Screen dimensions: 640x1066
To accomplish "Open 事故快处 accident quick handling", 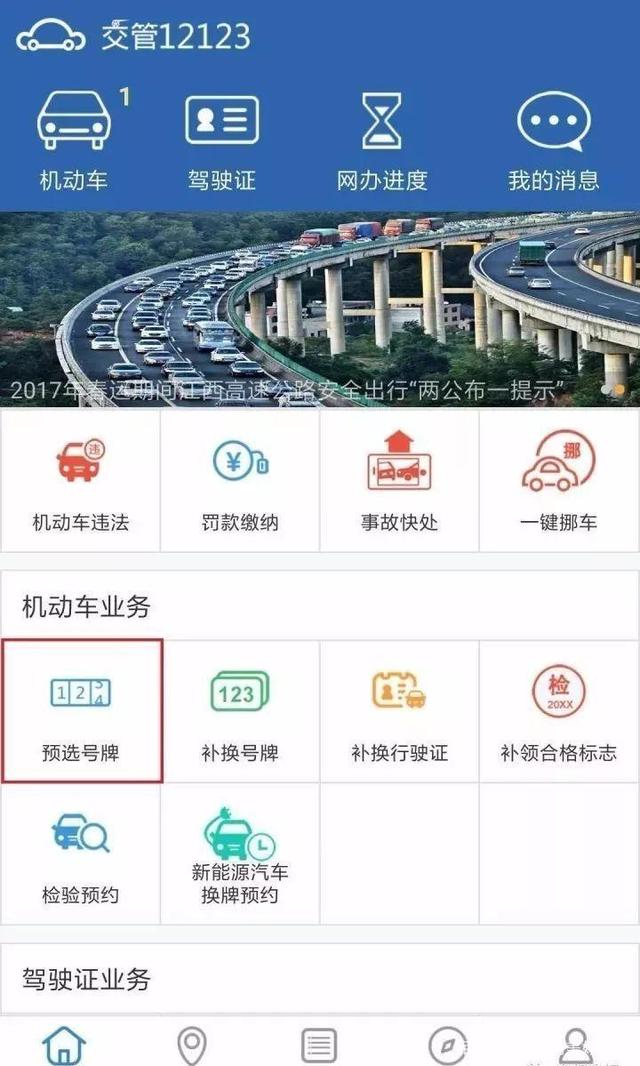I will point(399,481).
